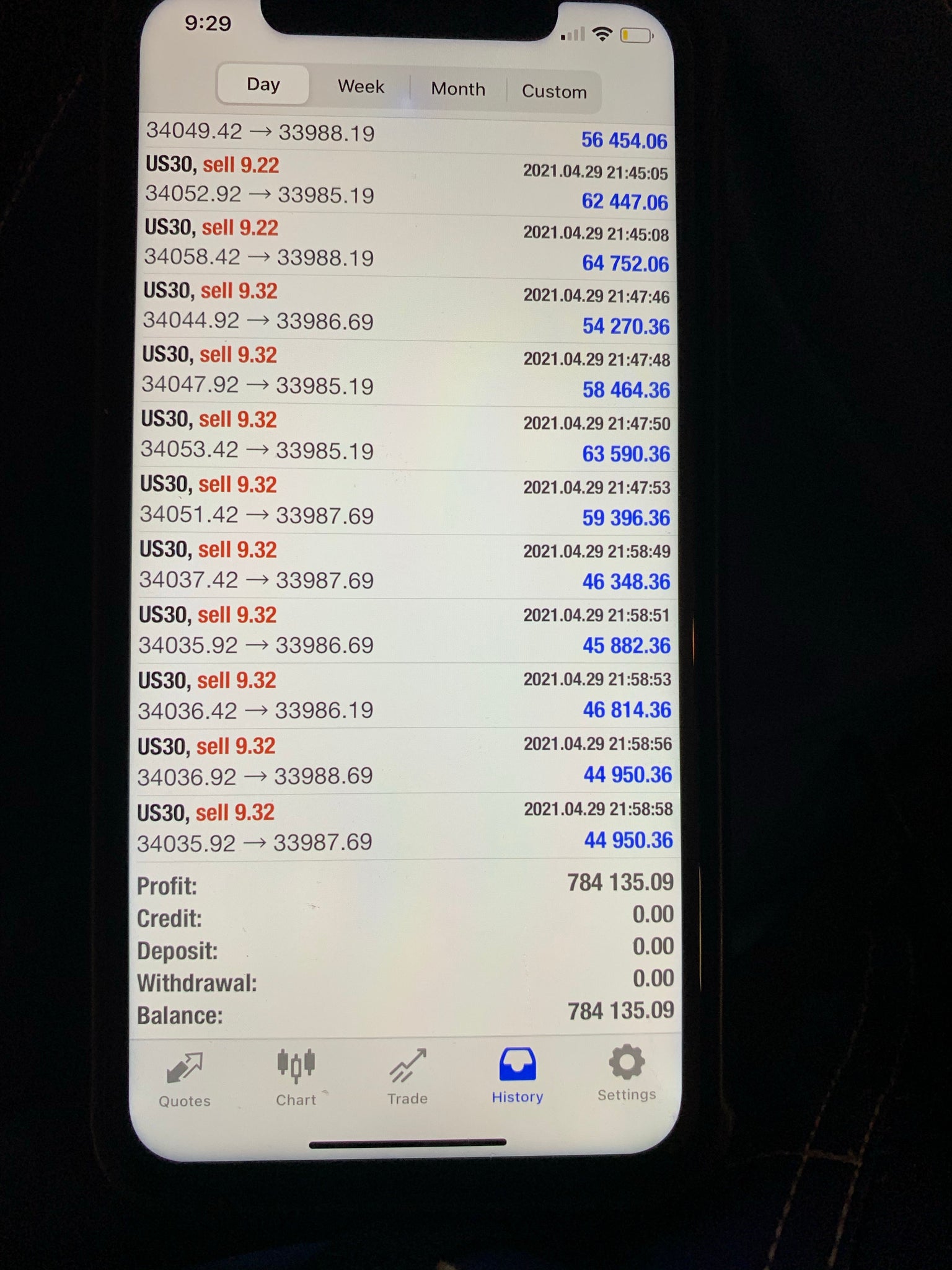Go to the Chart tab

click(296, 1078)
